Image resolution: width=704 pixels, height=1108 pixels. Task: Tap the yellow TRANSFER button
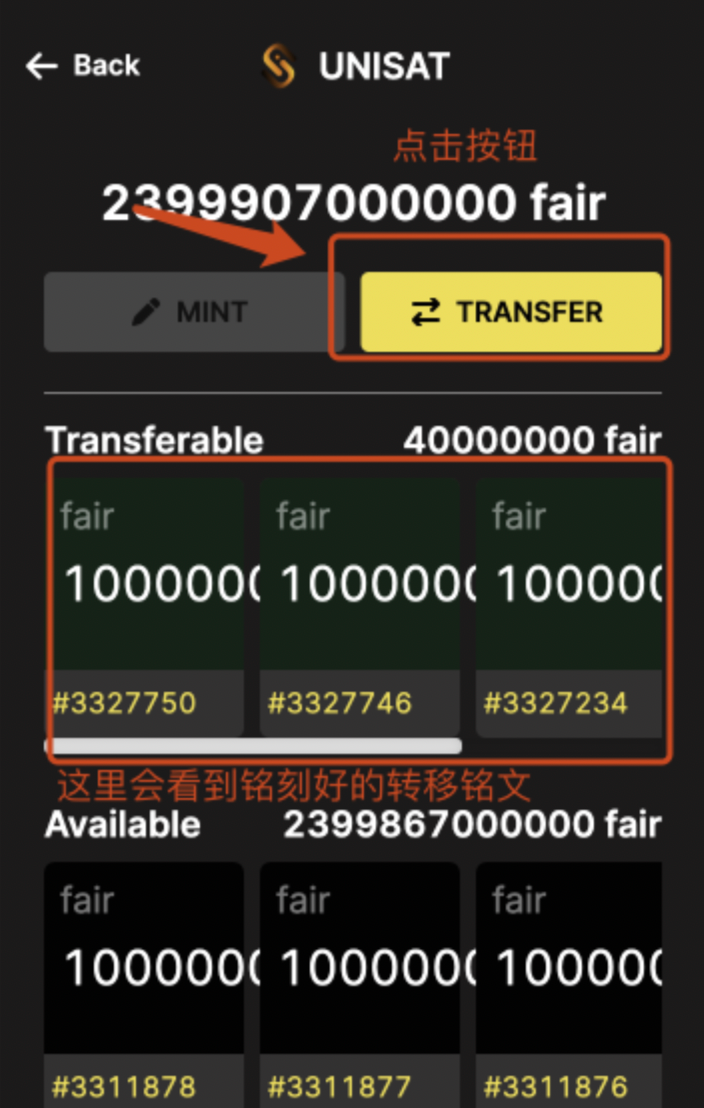tap(511, 312)
